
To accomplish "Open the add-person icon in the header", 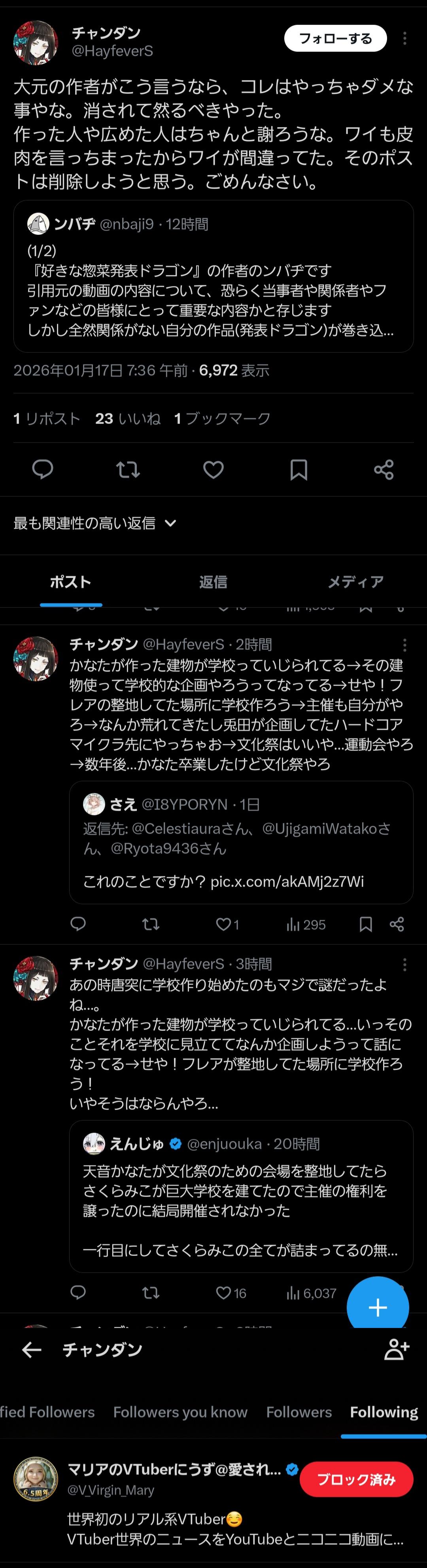I will click(397, 1350).
